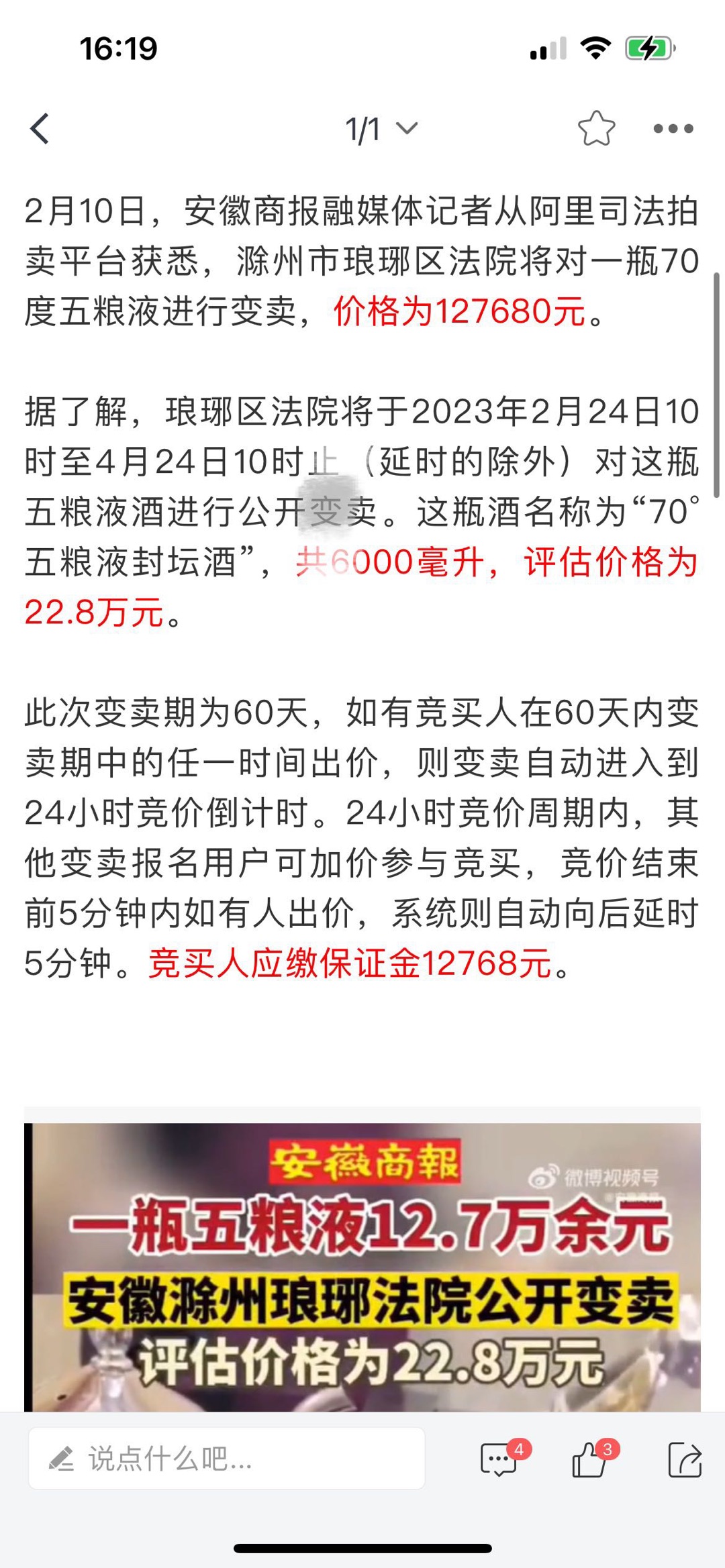Open the 安徽商报 五粮液 news image
Viewport: 725px width, 1568px height.
[x=362, y=1267]
